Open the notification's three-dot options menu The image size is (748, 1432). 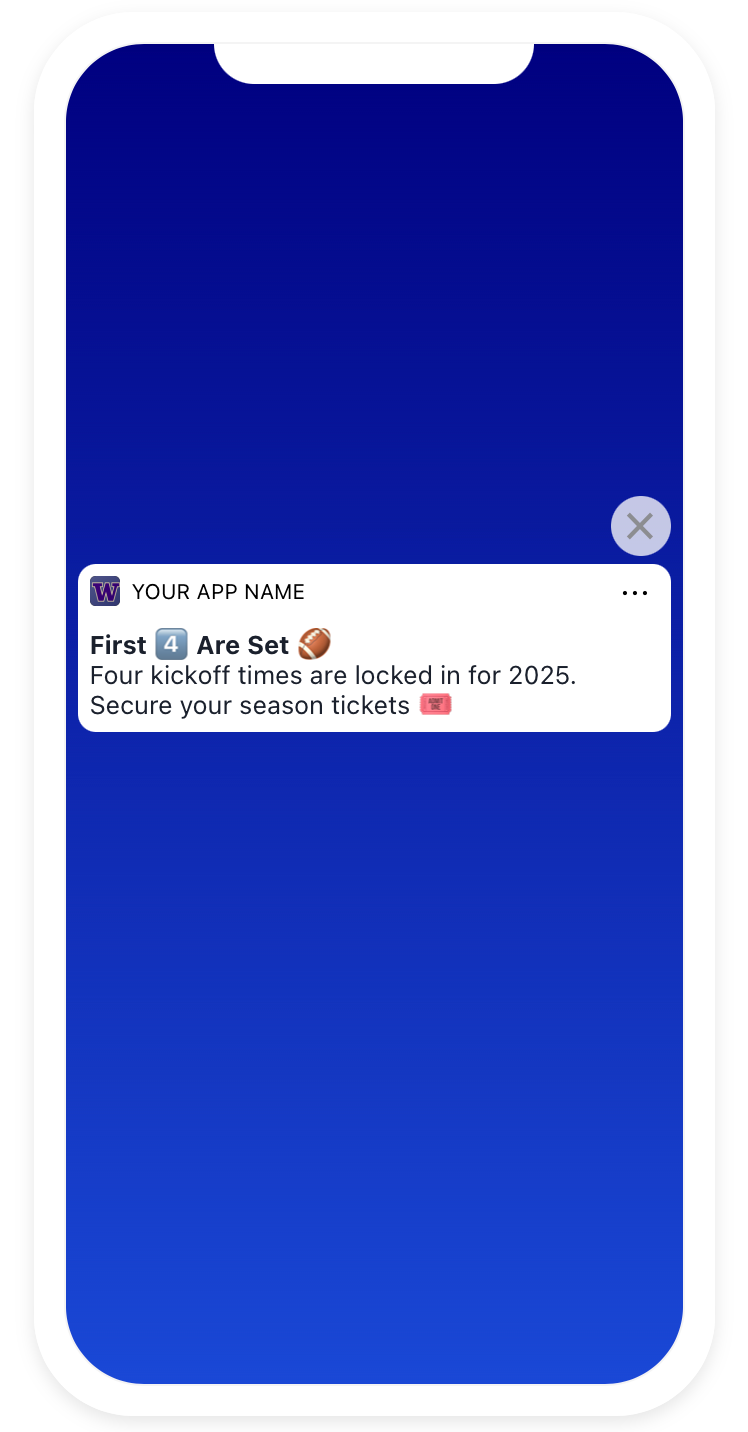pyautogui.click(x=635, y=593)
